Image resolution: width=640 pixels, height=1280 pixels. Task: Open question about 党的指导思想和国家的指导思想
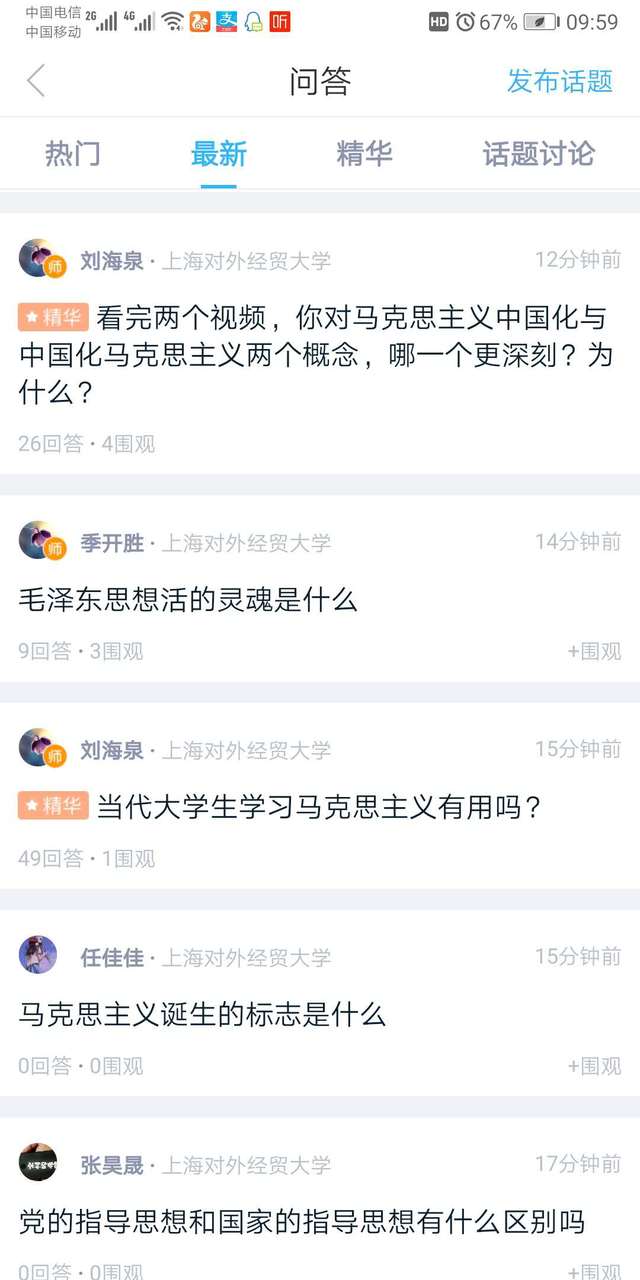(x=301, y=1222)
